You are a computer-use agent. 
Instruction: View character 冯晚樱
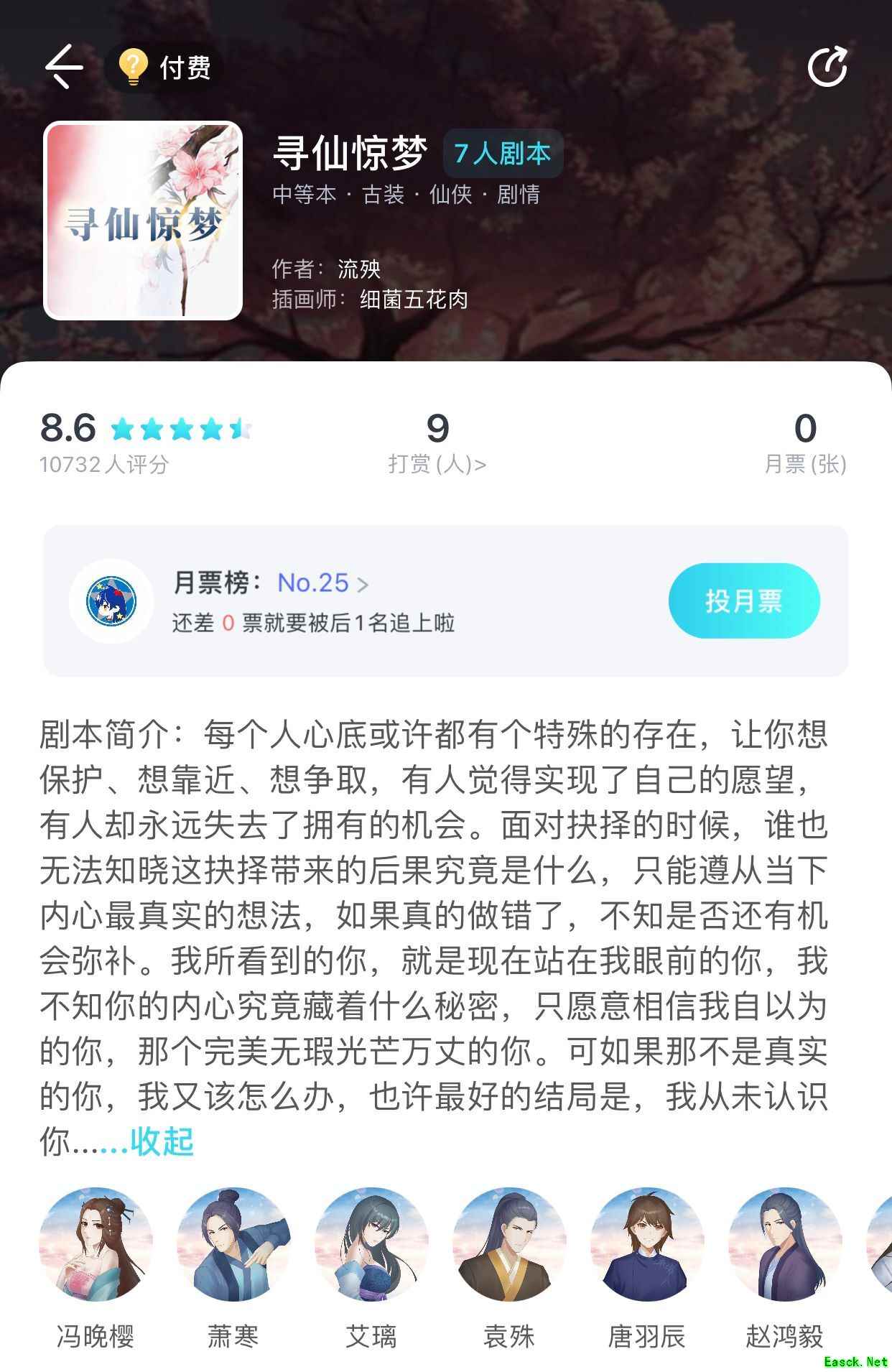96,1245
